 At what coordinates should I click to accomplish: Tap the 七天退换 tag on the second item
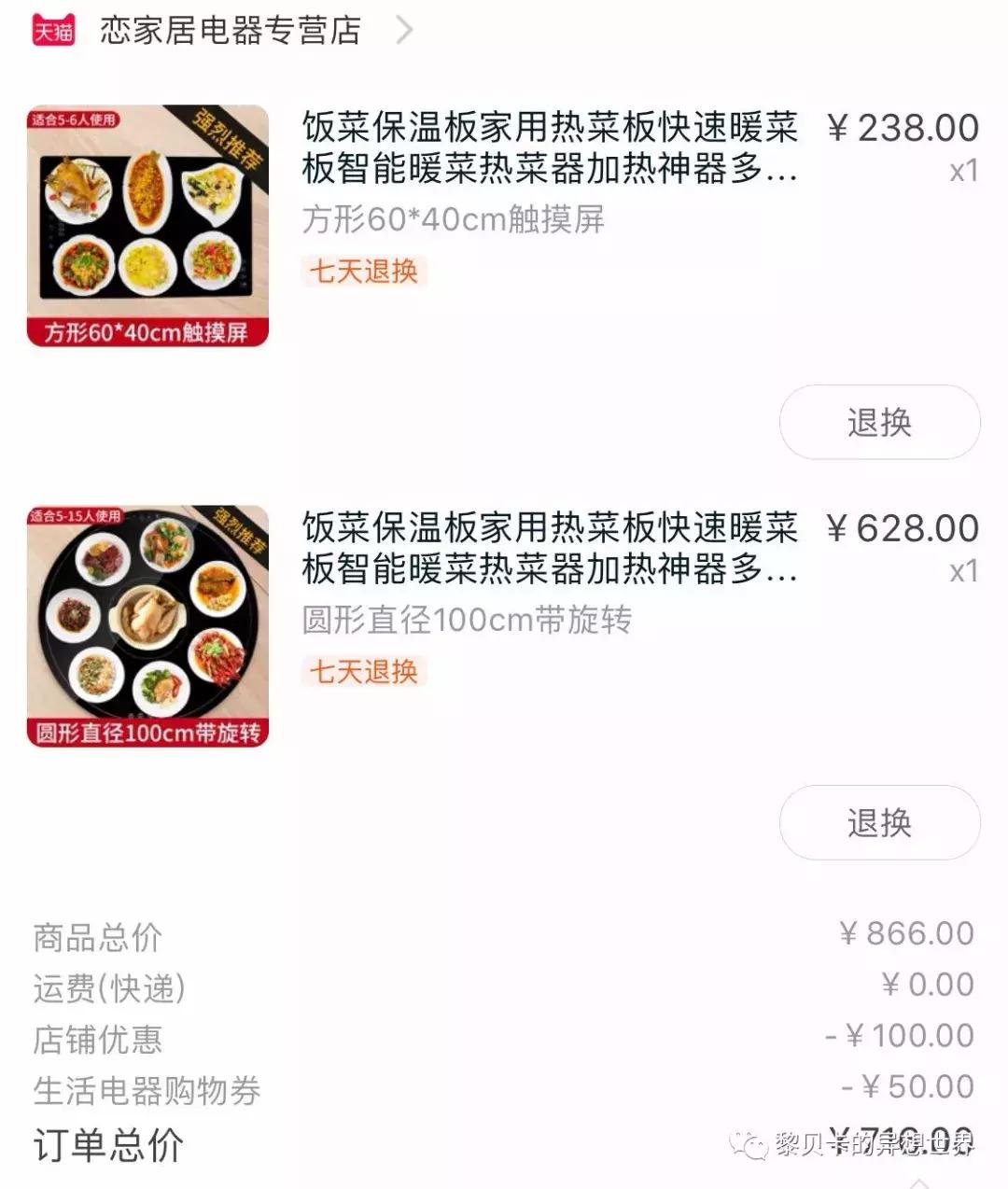click(x=362, y=671)
